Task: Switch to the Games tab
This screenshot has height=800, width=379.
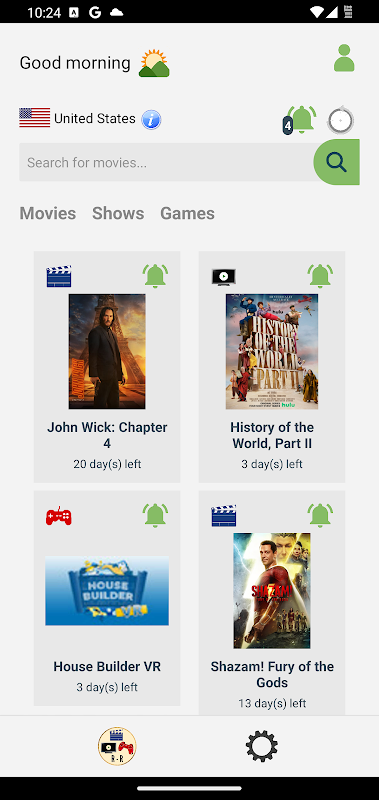Action: [187, 213]
